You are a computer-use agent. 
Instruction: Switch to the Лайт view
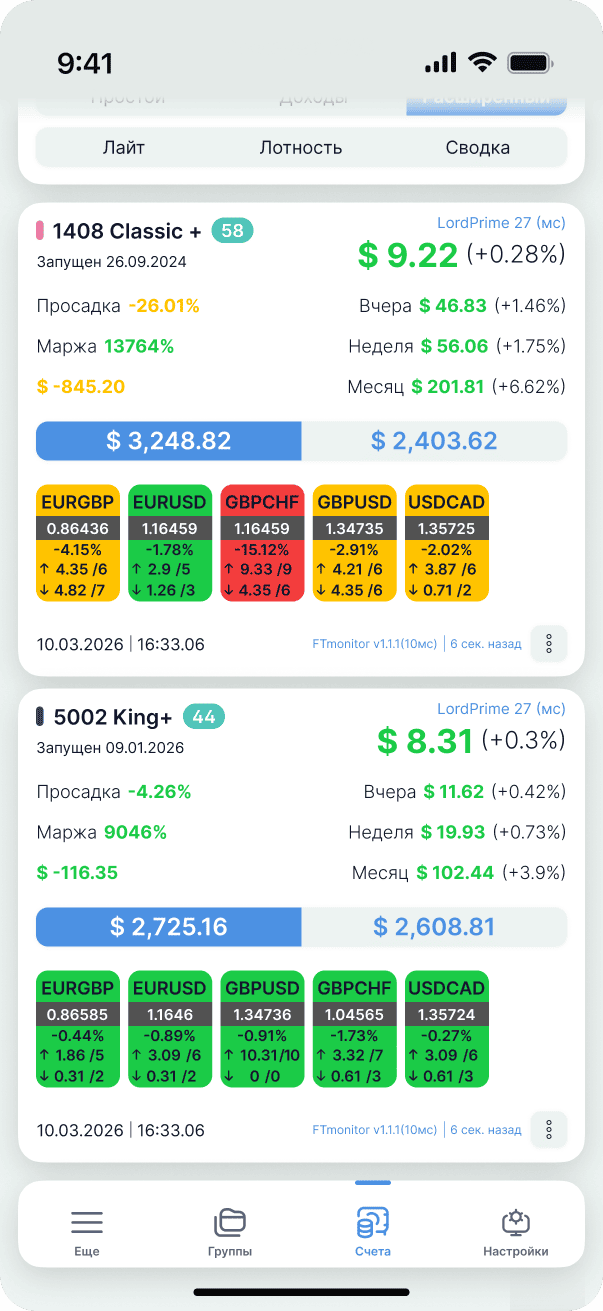(x=124, y=148)
